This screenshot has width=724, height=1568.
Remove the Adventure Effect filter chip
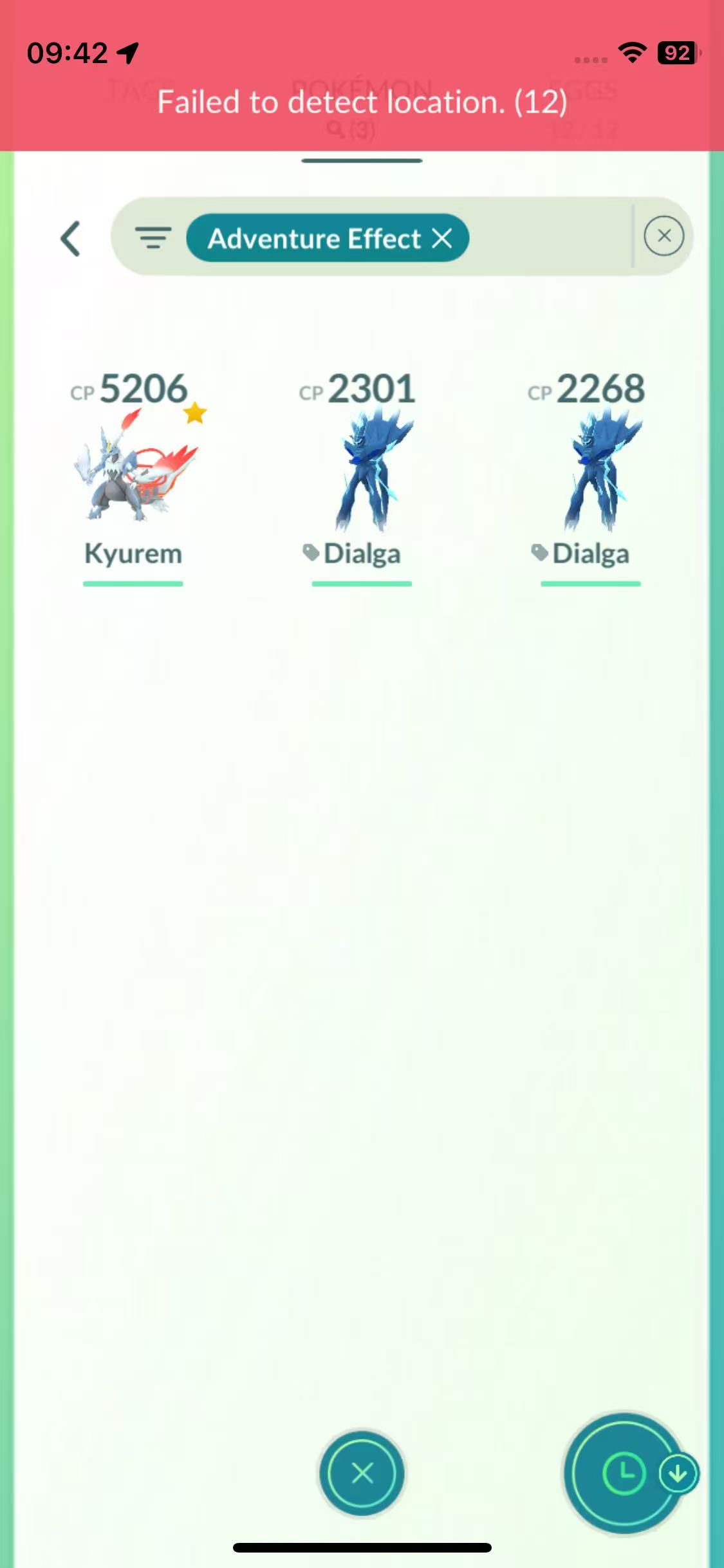point(442,239)
